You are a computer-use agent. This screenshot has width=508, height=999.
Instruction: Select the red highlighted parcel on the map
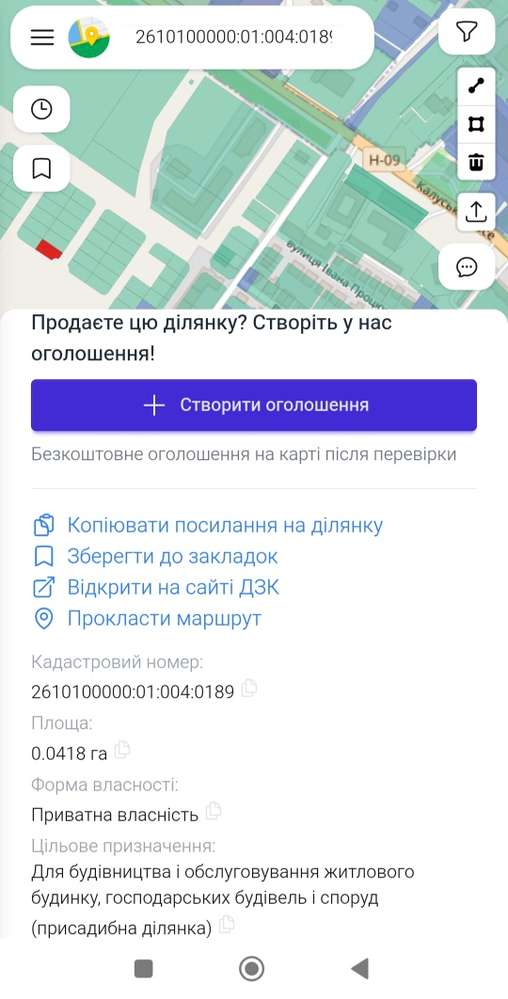tap(48, 249)
